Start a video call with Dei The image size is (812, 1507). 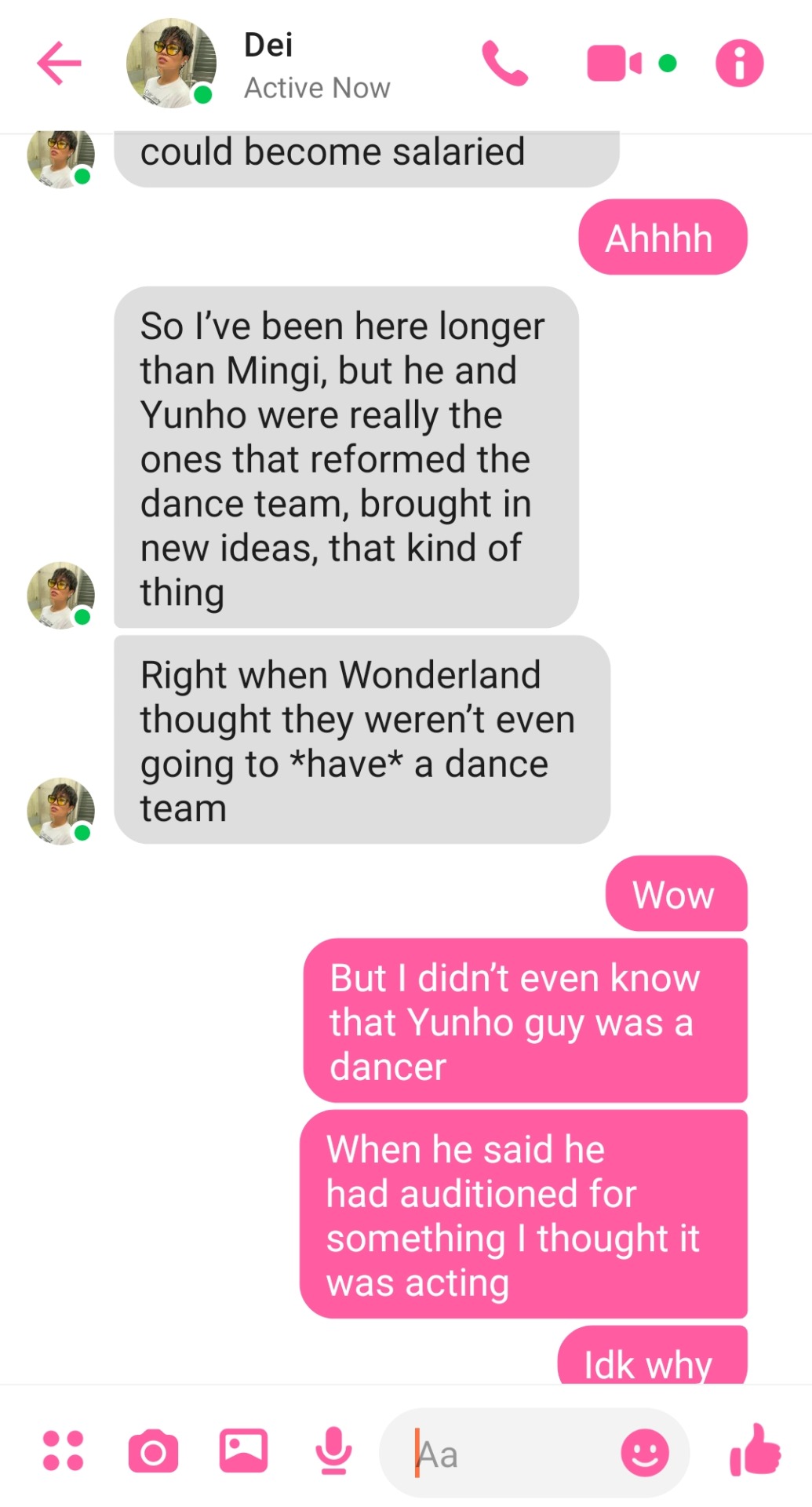614,63
